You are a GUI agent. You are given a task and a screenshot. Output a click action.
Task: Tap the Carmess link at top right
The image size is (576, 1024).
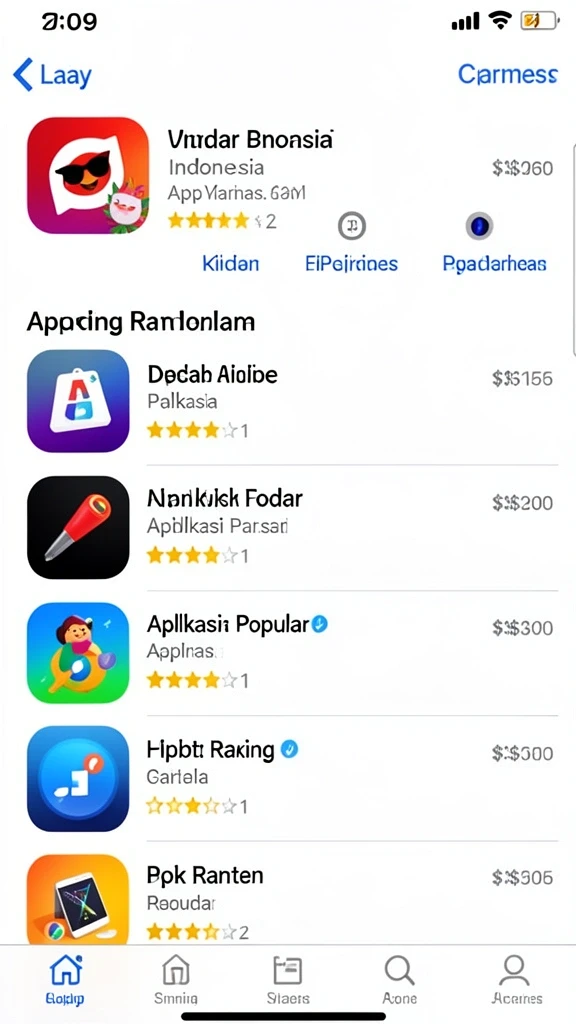coord(507,74)
